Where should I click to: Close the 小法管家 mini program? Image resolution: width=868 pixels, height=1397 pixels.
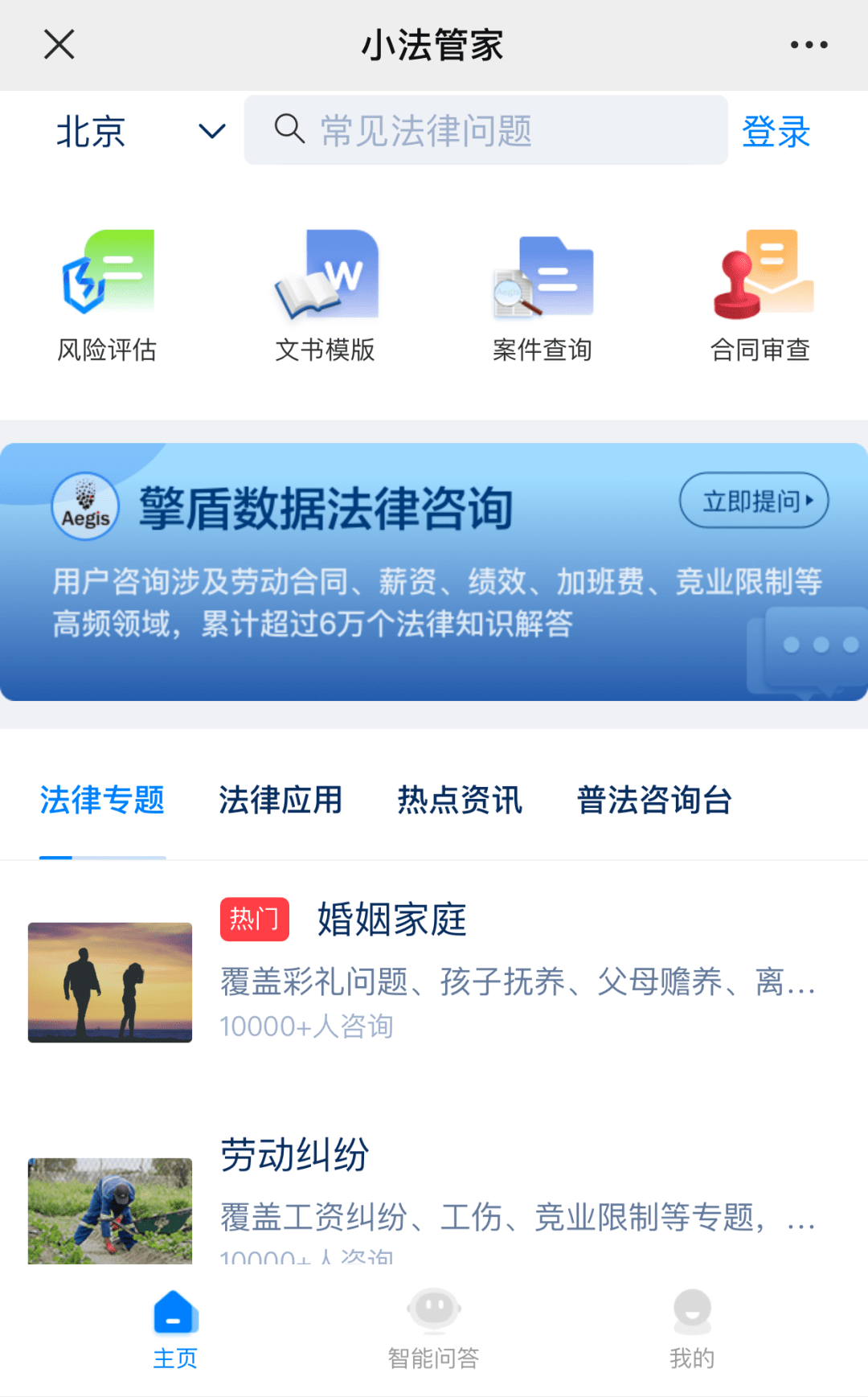[x=59, y=44]
